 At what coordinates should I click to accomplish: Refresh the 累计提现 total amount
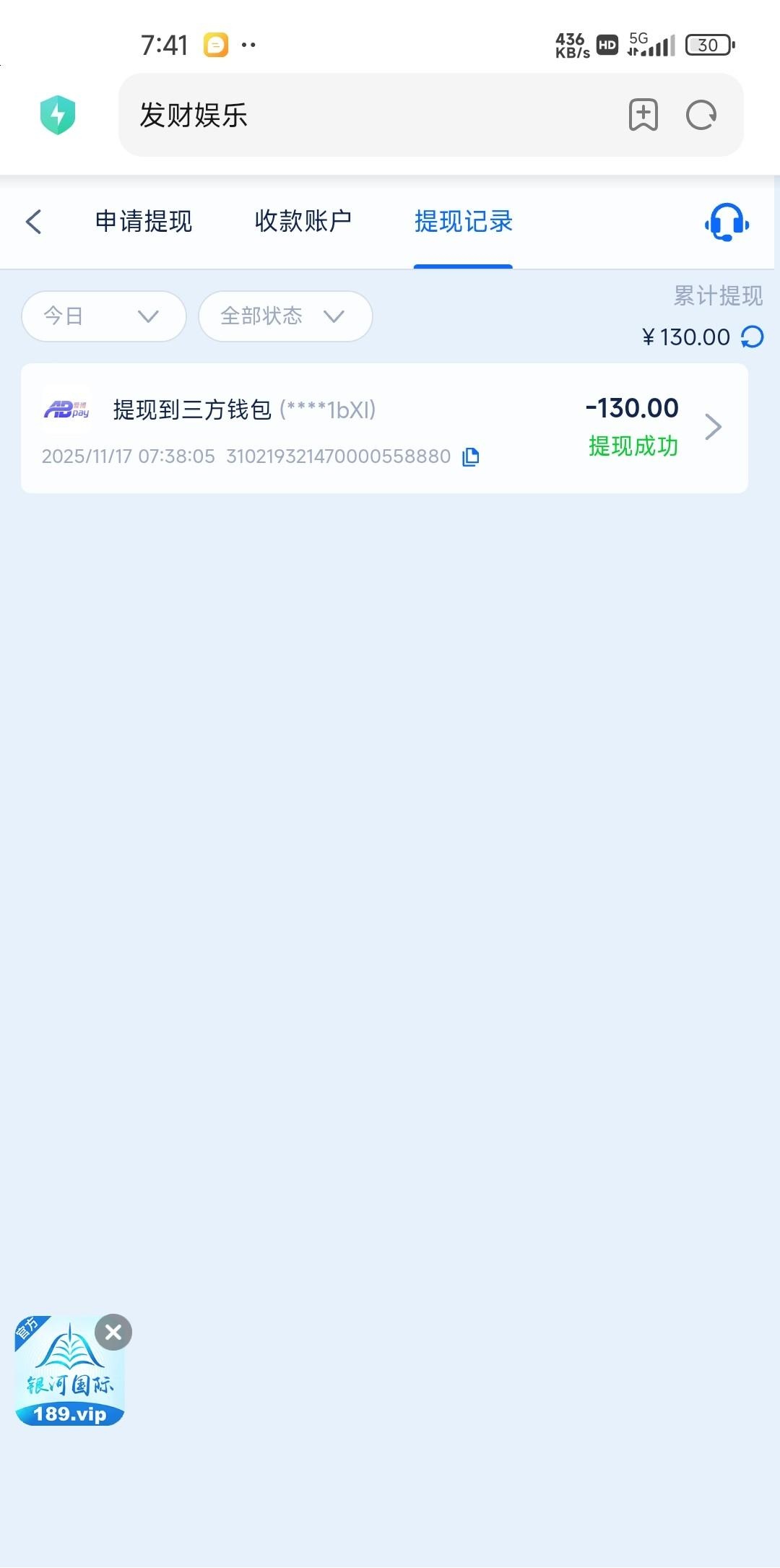tap(753, 337)
